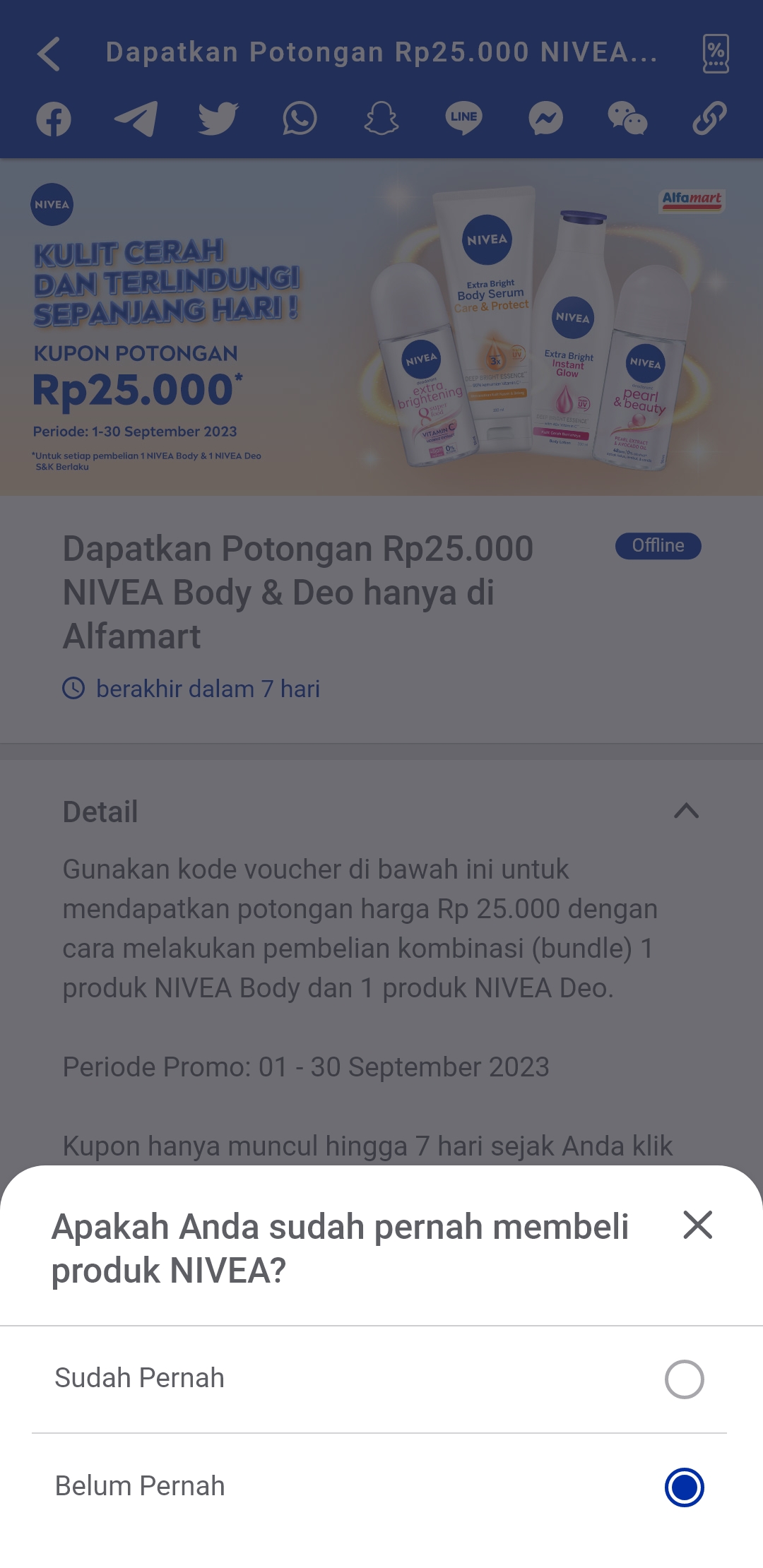Share this promo via WhatsApp
Image resolution: width=763 pixels, height=1568 pixels.
tap(300, 119)
